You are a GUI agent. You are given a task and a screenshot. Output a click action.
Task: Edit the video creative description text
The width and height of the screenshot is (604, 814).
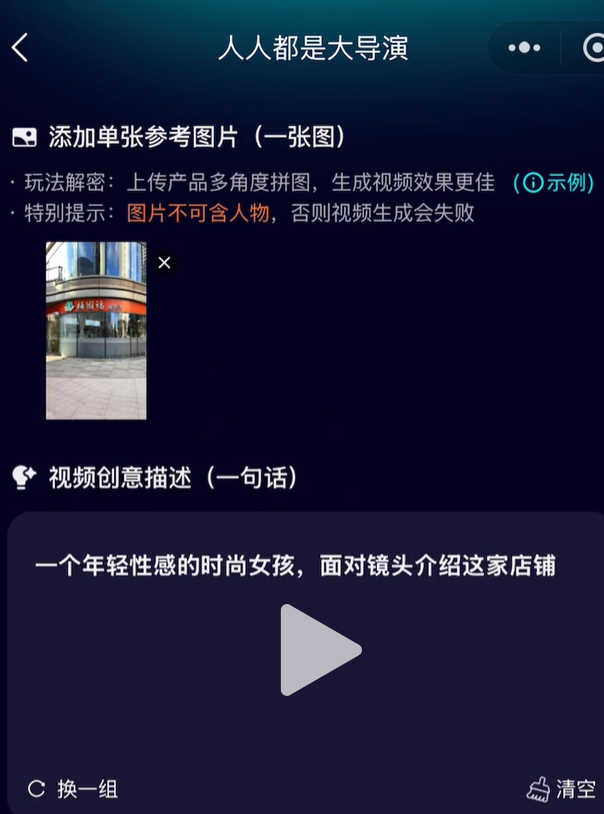[295, 566]
